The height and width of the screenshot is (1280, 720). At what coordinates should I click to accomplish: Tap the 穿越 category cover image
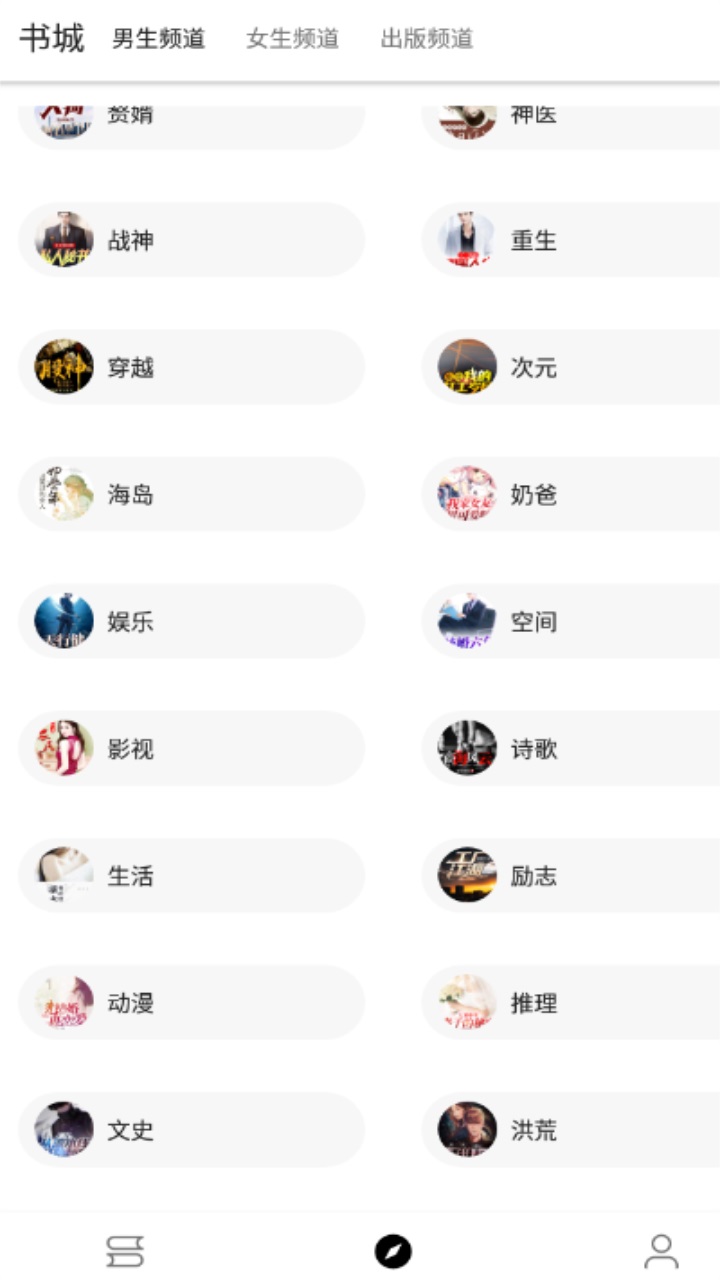tap(62, 367)
